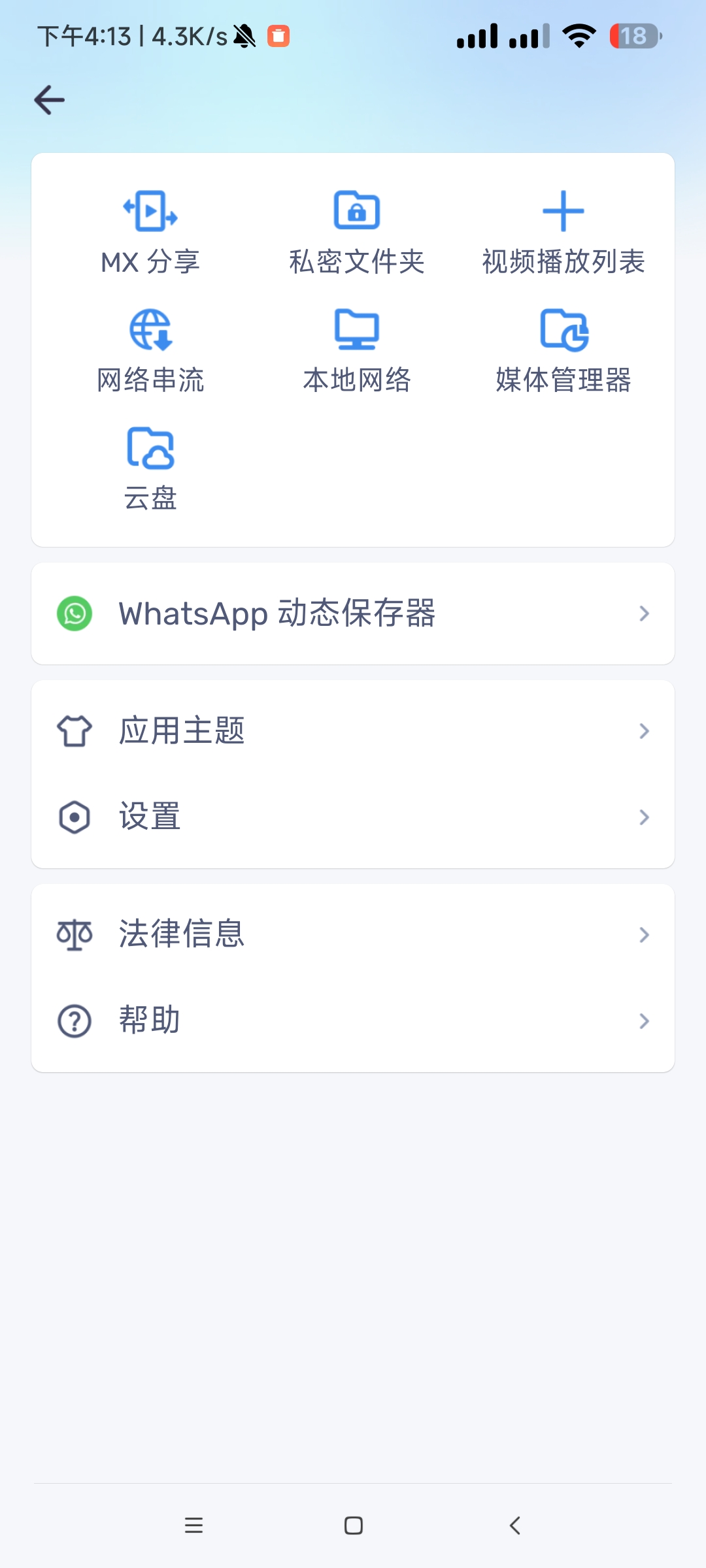Open 私密文件夹
Screen dimensions: 706x1568
pos(357,232)
